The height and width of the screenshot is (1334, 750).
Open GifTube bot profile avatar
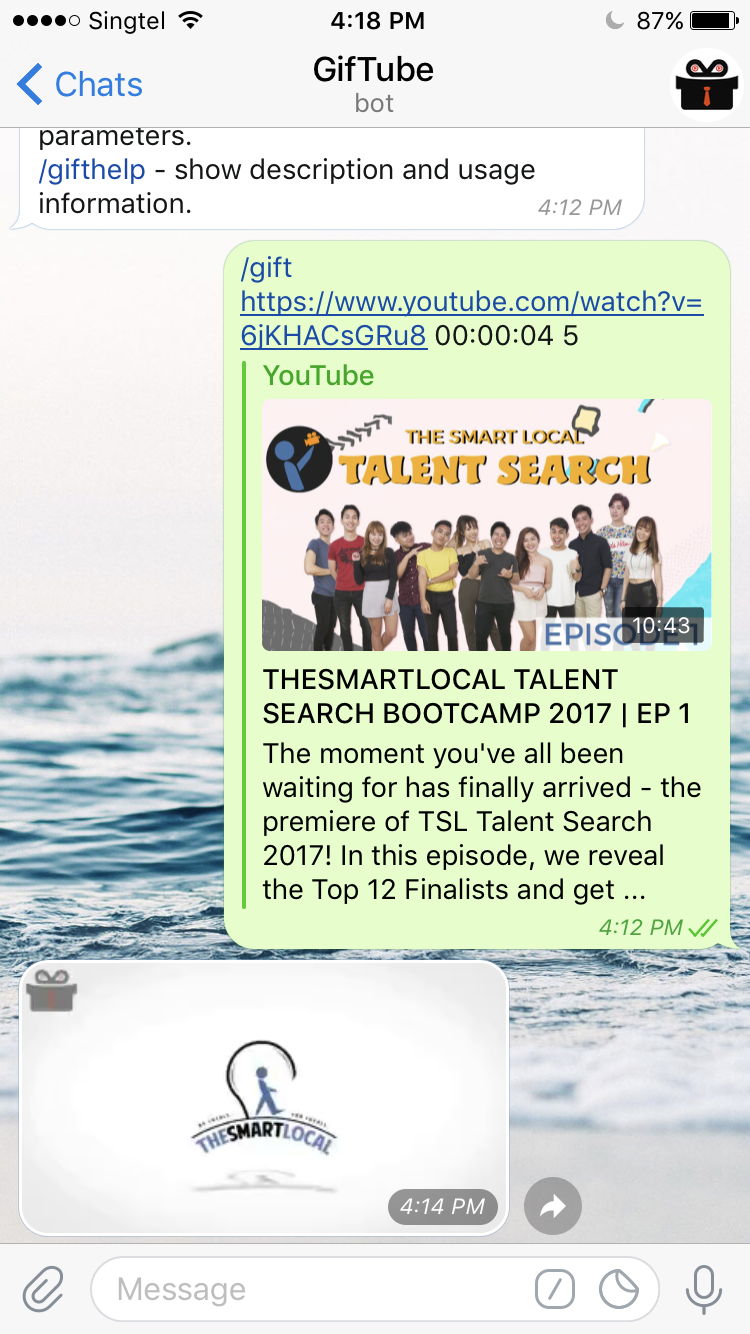click(x=706, y=85)
